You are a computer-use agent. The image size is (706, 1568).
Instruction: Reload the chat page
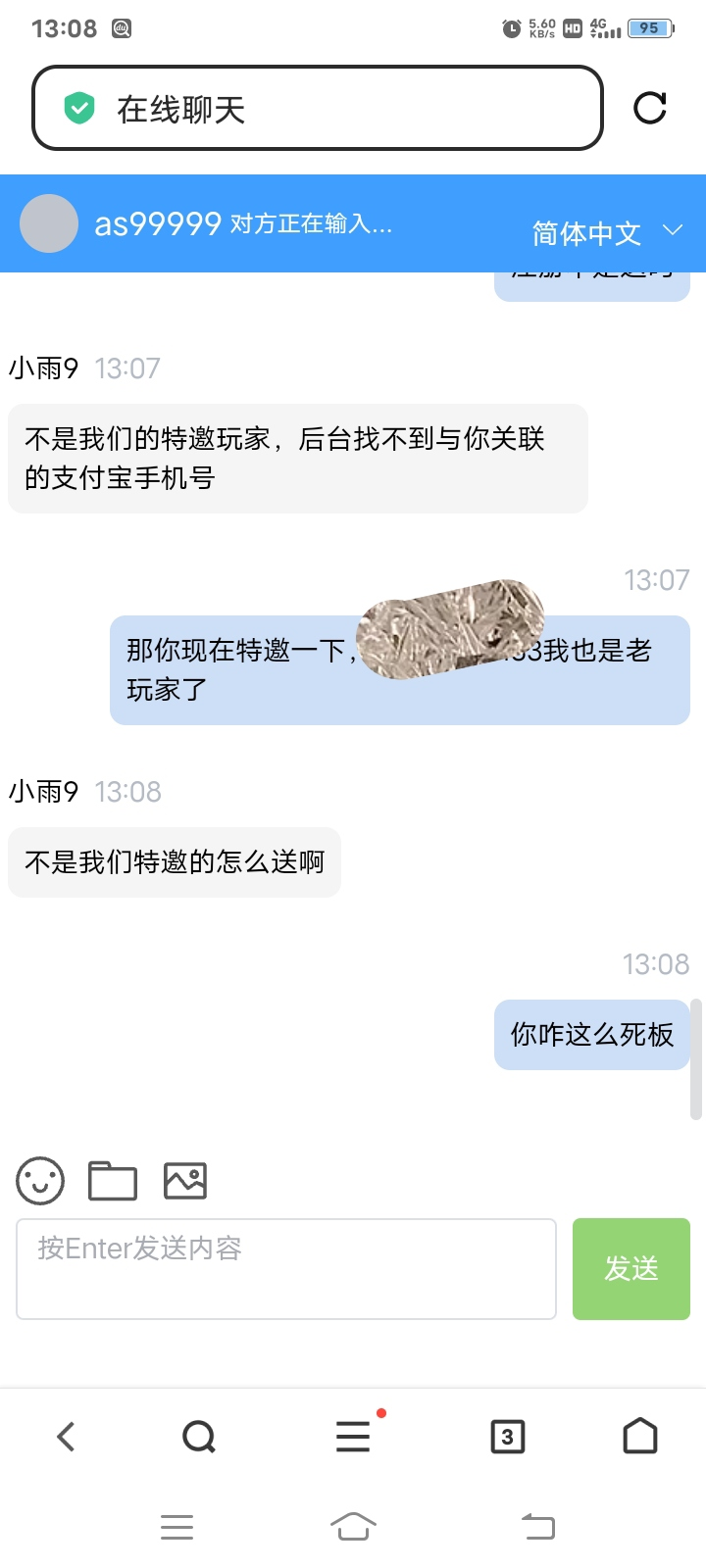tap(650, 108)
